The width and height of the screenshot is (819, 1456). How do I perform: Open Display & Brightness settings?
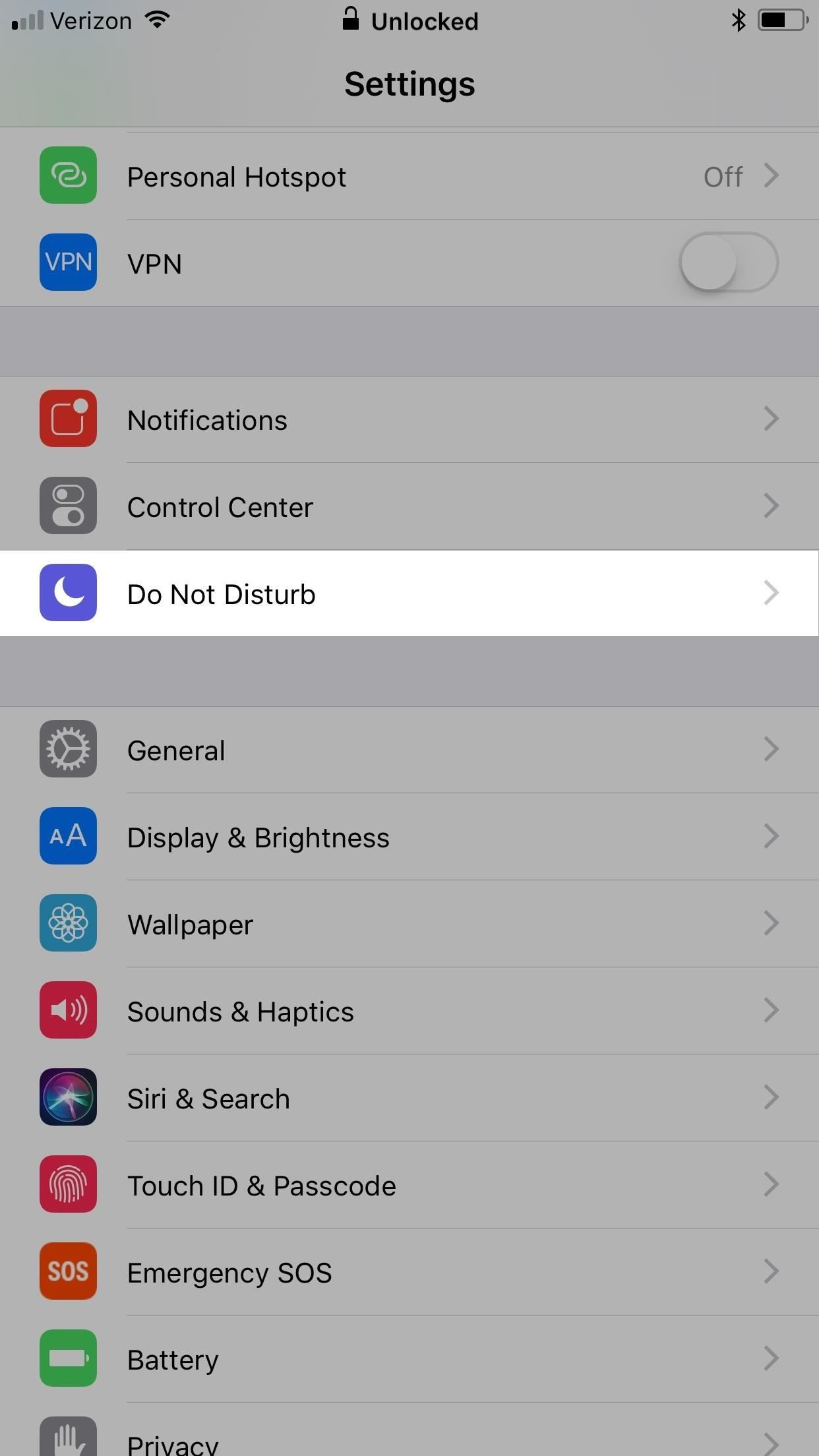[409, 836]
